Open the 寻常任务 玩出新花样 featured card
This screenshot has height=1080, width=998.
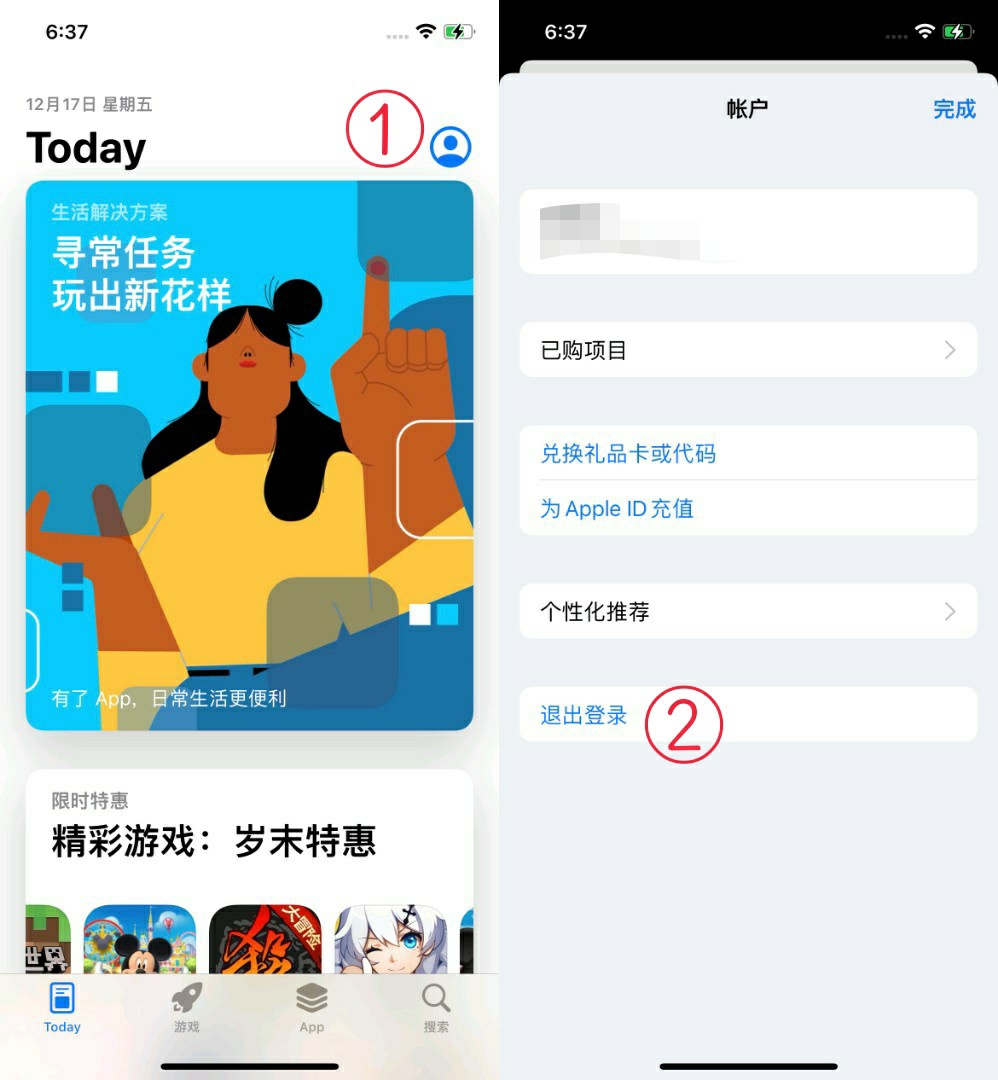[249, 455]
